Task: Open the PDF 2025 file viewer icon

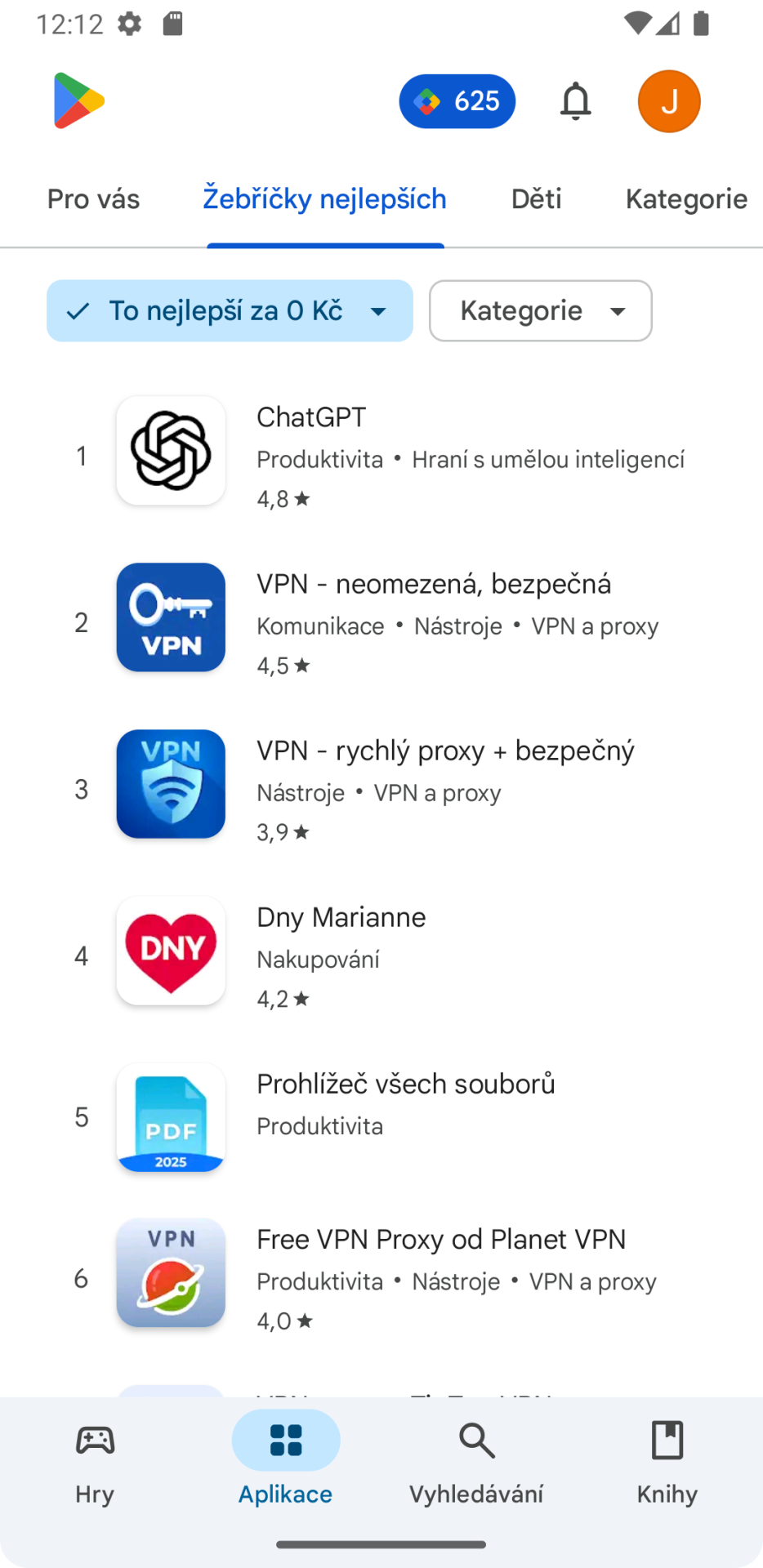Action: [170, 1117]
